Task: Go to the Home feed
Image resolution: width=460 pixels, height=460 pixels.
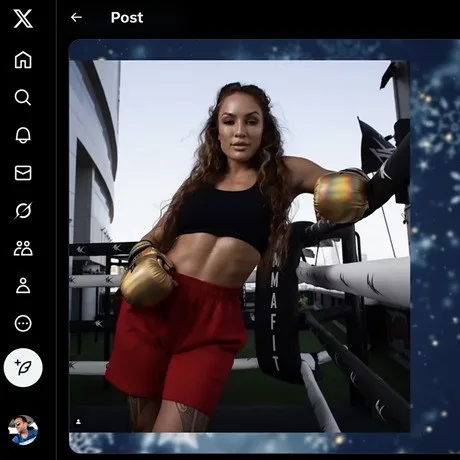Action: coord(23,60)
